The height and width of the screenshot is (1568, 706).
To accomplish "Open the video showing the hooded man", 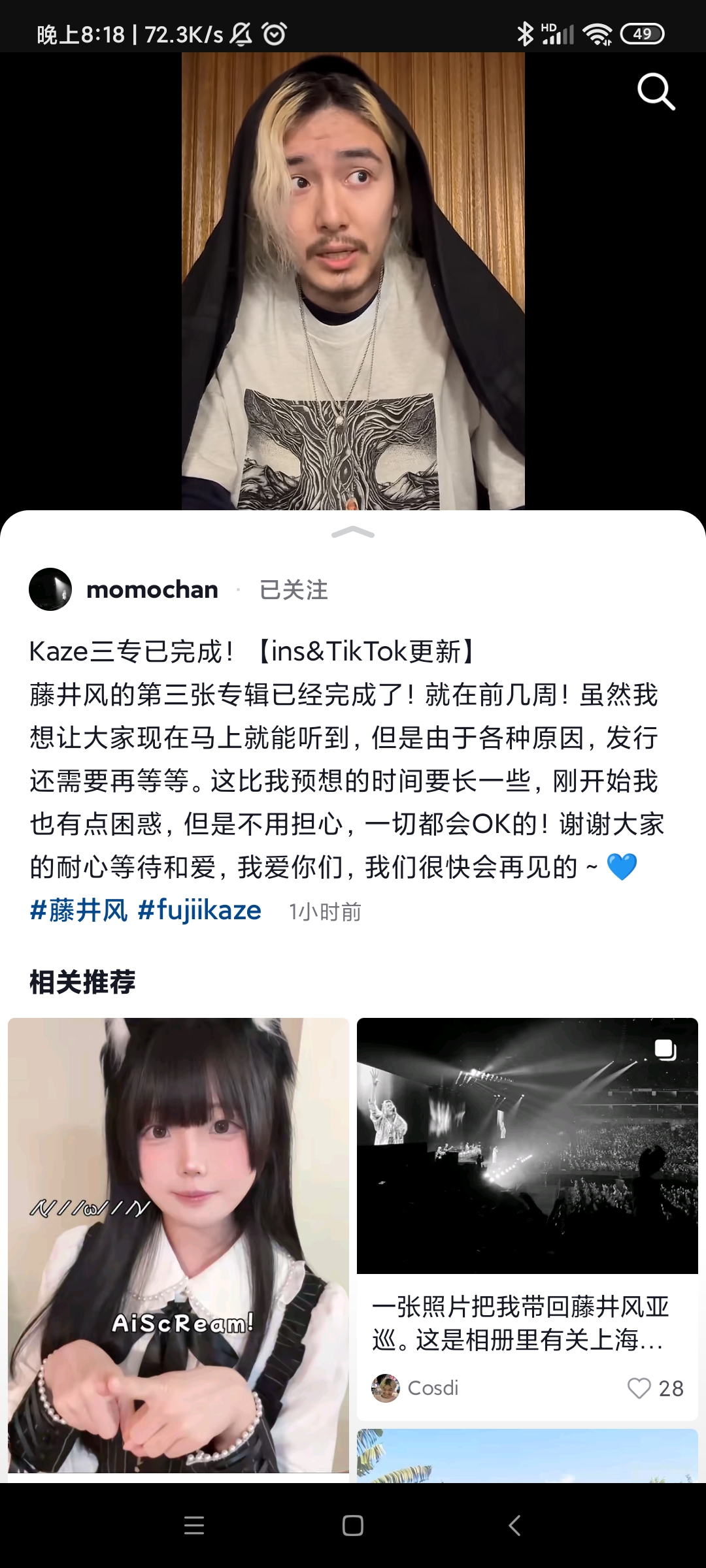I will (x=353, y=281).
